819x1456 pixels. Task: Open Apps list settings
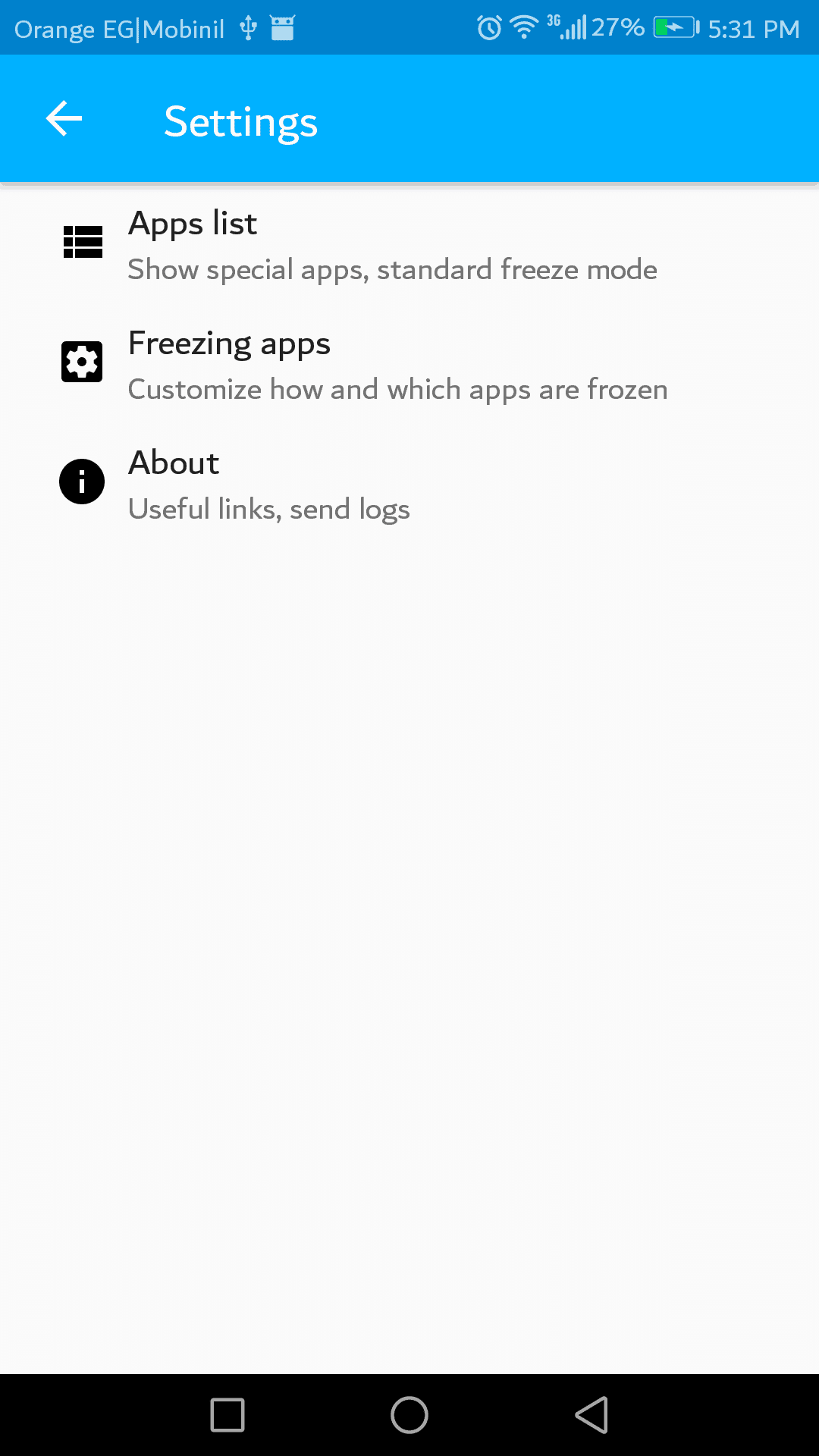[392, 246]
